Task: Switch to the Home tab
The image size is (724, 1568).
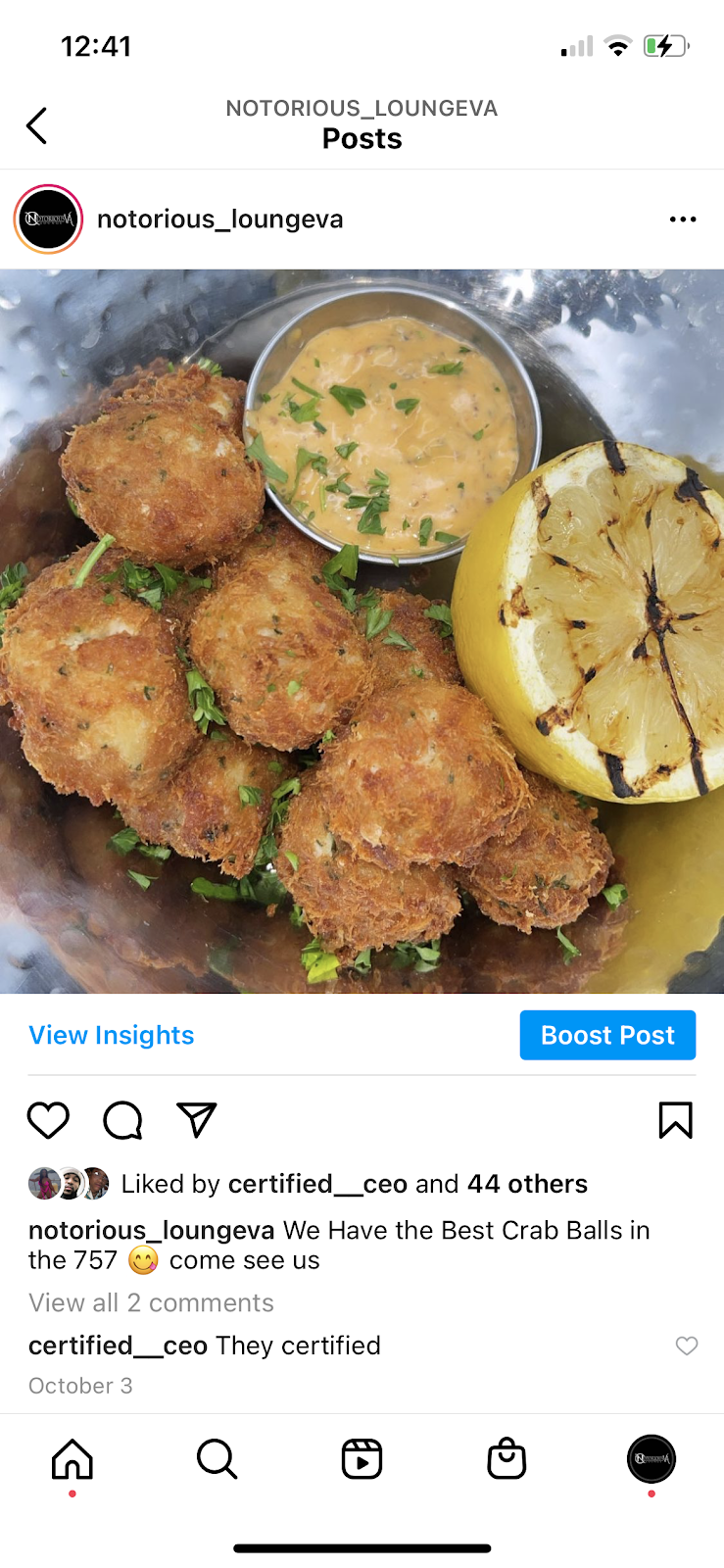Action: (72, 1459)
